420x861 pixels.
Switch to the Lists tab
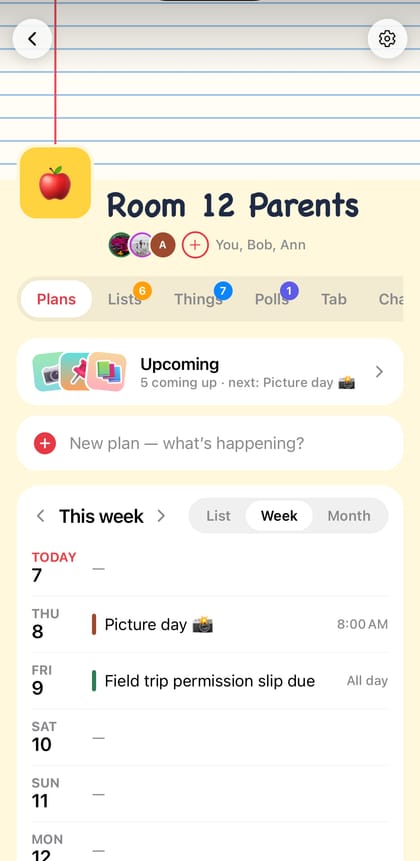[x=125, y=299]
